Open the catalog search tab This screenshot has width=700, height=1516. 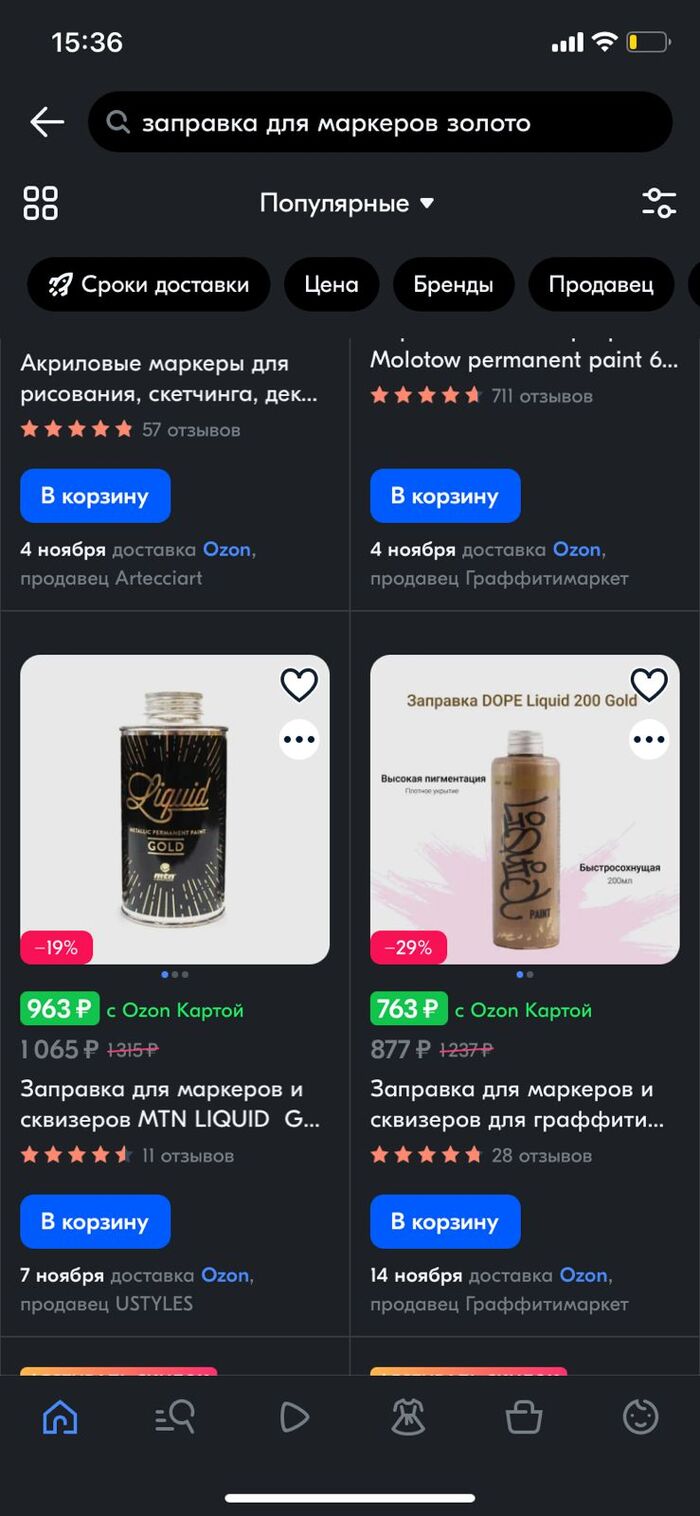pyautogui.click(x=175, y=1417)
